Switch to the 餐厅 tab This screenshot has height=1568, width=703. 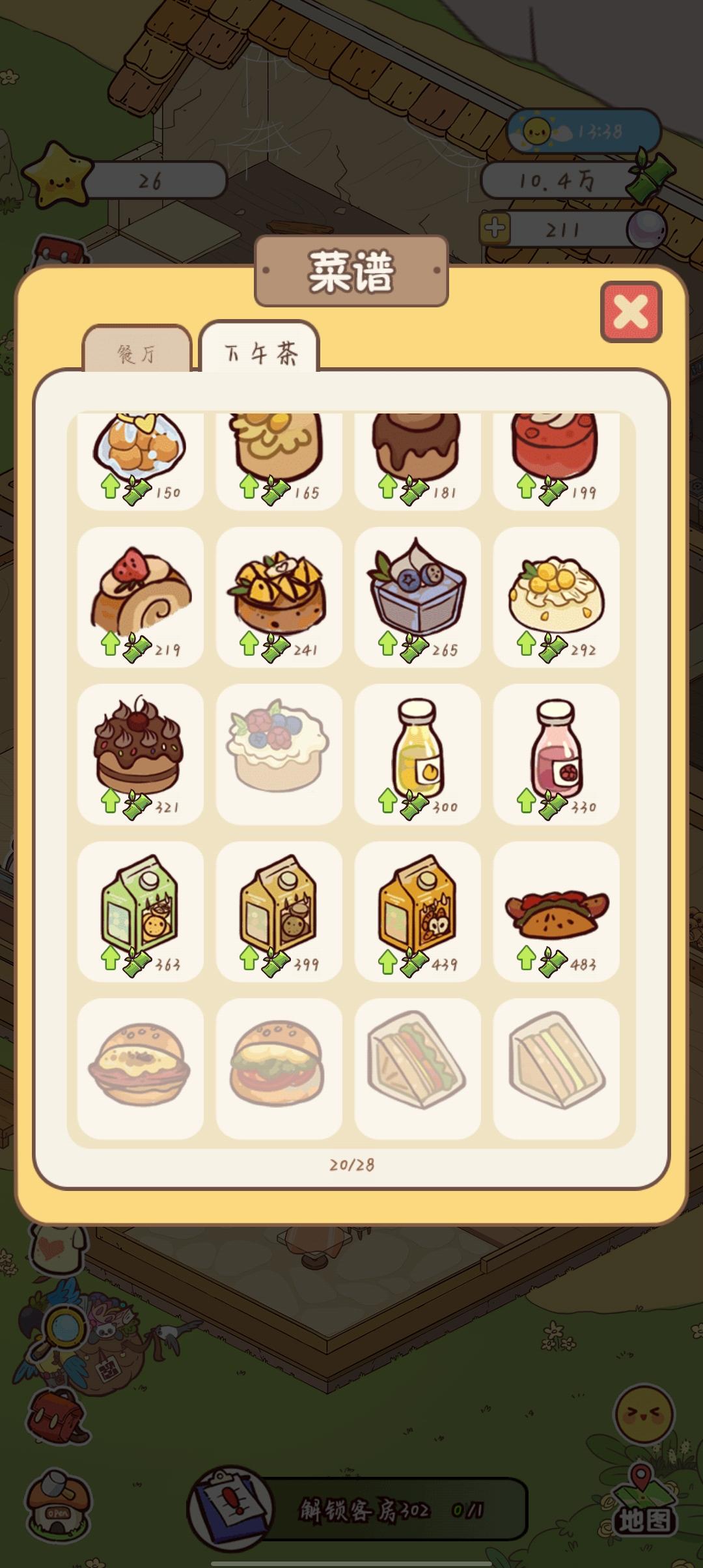[137, 352]
